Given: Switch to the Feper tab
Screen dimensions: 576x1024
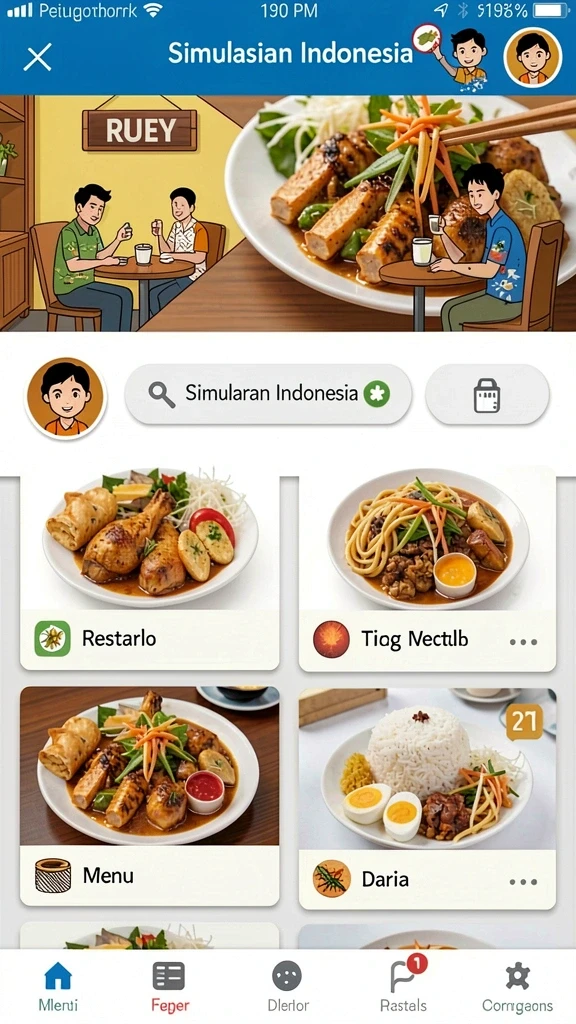Looking at the screenshot, I should [x=169, y=986].
